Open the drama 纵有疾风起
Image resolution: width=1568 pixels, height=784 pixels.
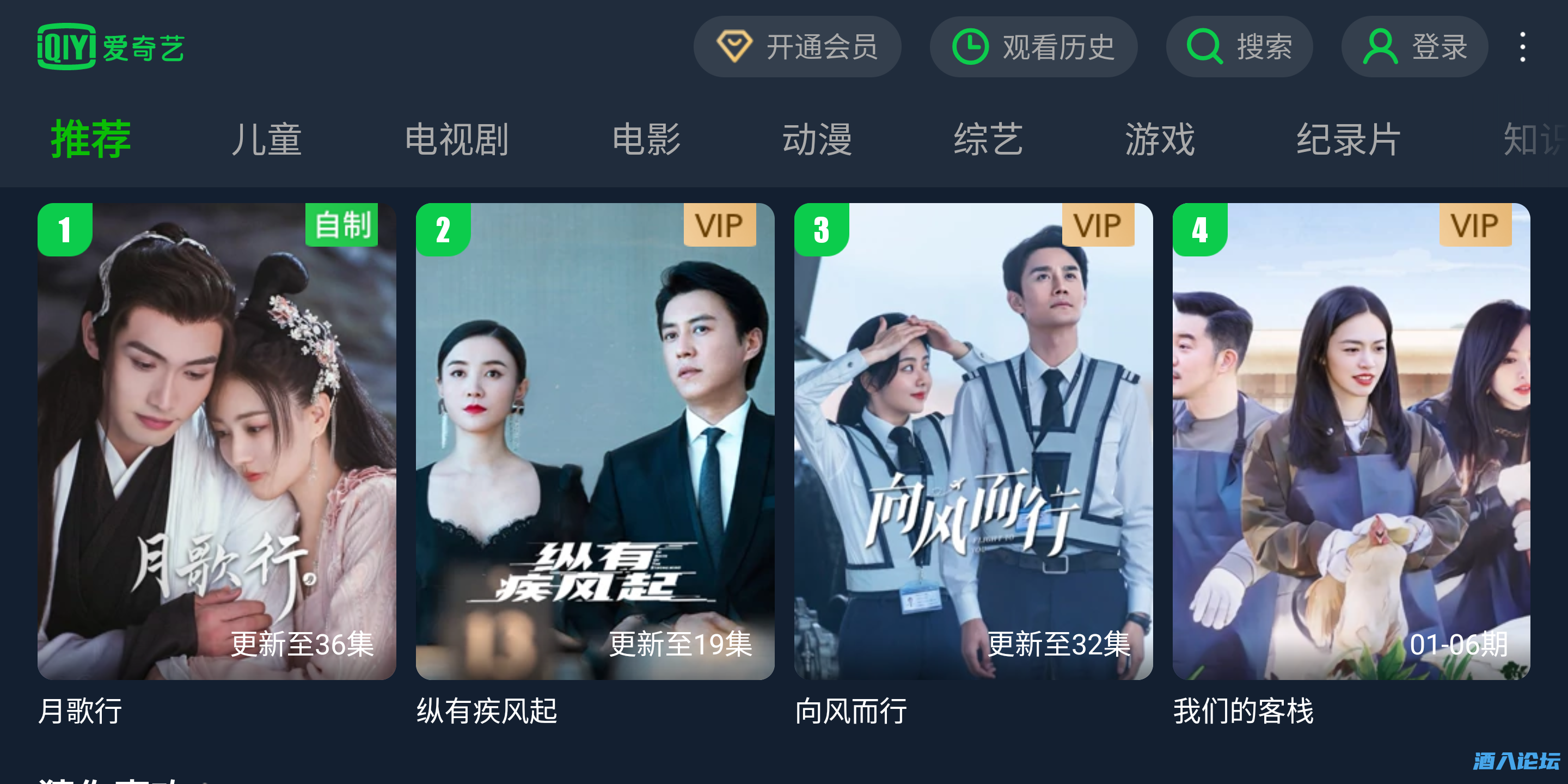(595, 442)
